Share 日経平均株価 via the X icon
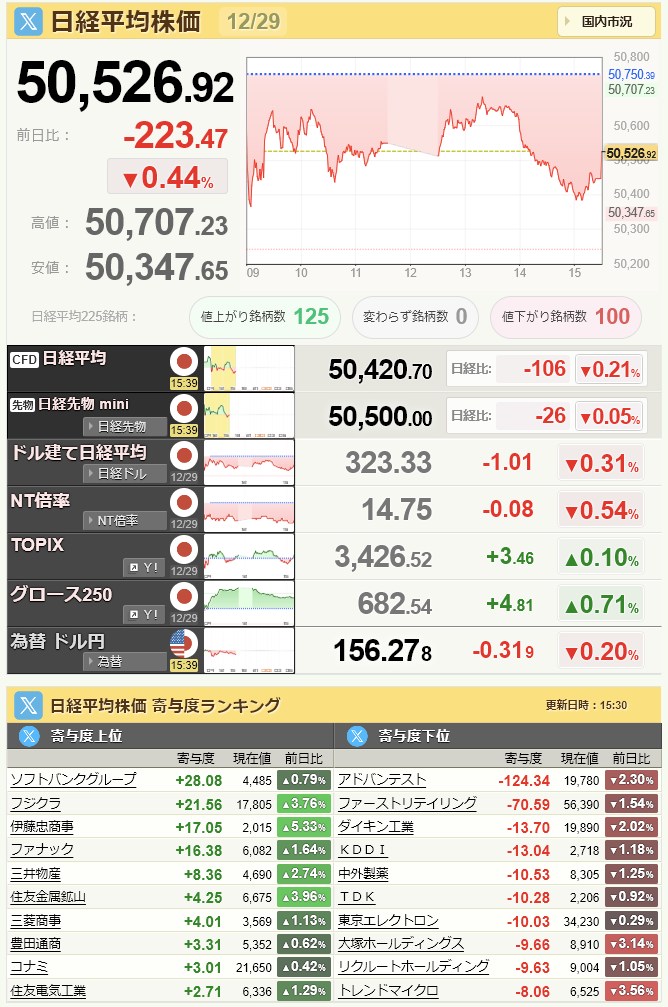Viewport: 668px width, 1007px height. coord(30,20)
